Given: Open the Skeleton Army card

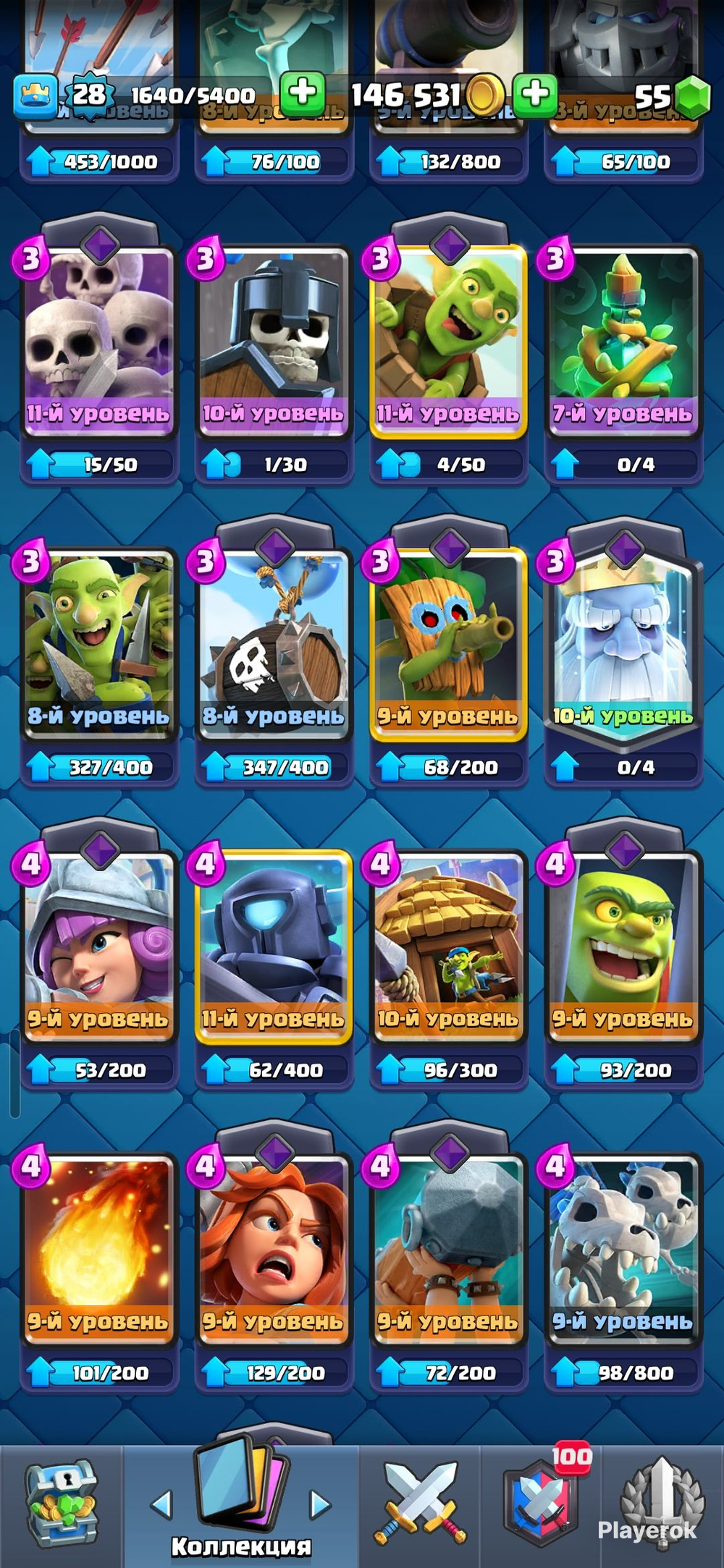Looking at the screenshot, I should click(99, 342).
